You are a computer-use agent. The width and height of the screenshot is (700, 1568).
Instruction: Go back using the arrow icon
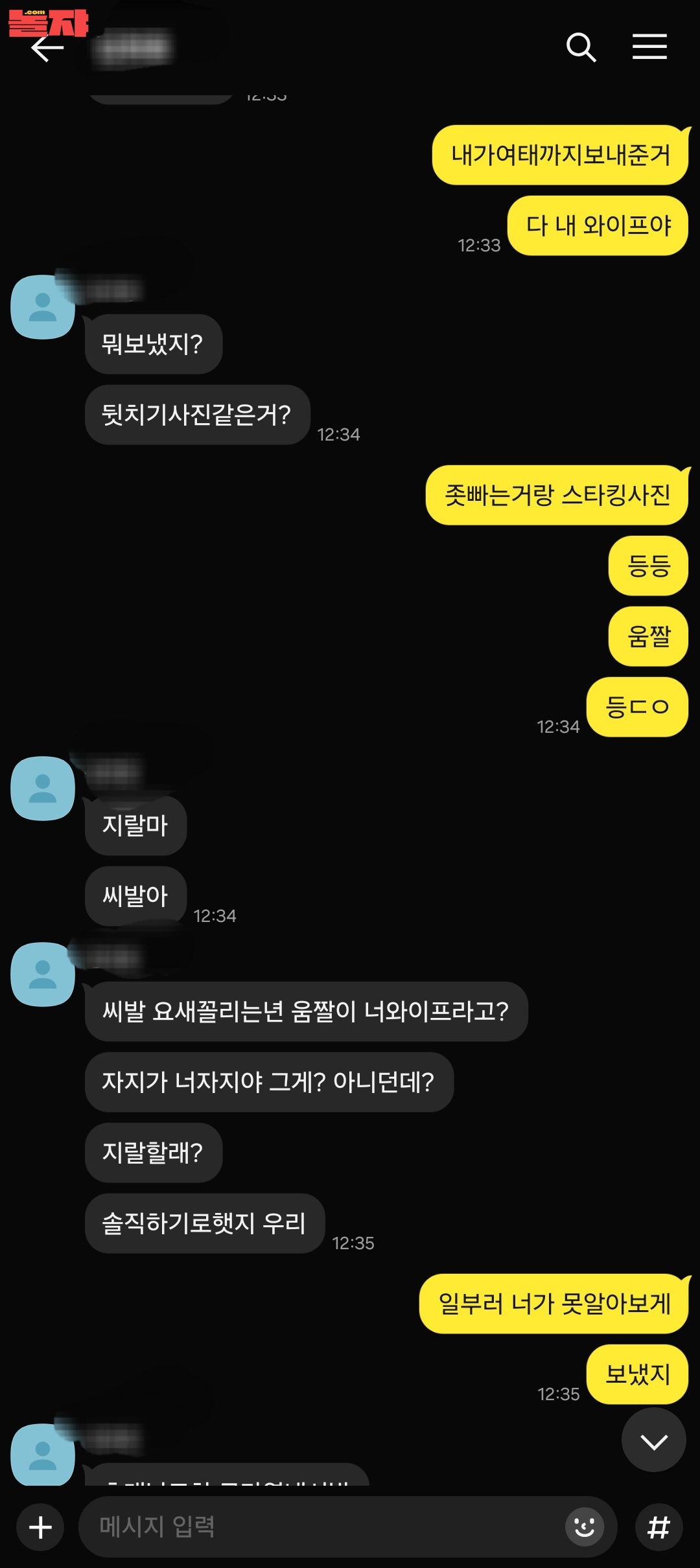tap(47, 49)
